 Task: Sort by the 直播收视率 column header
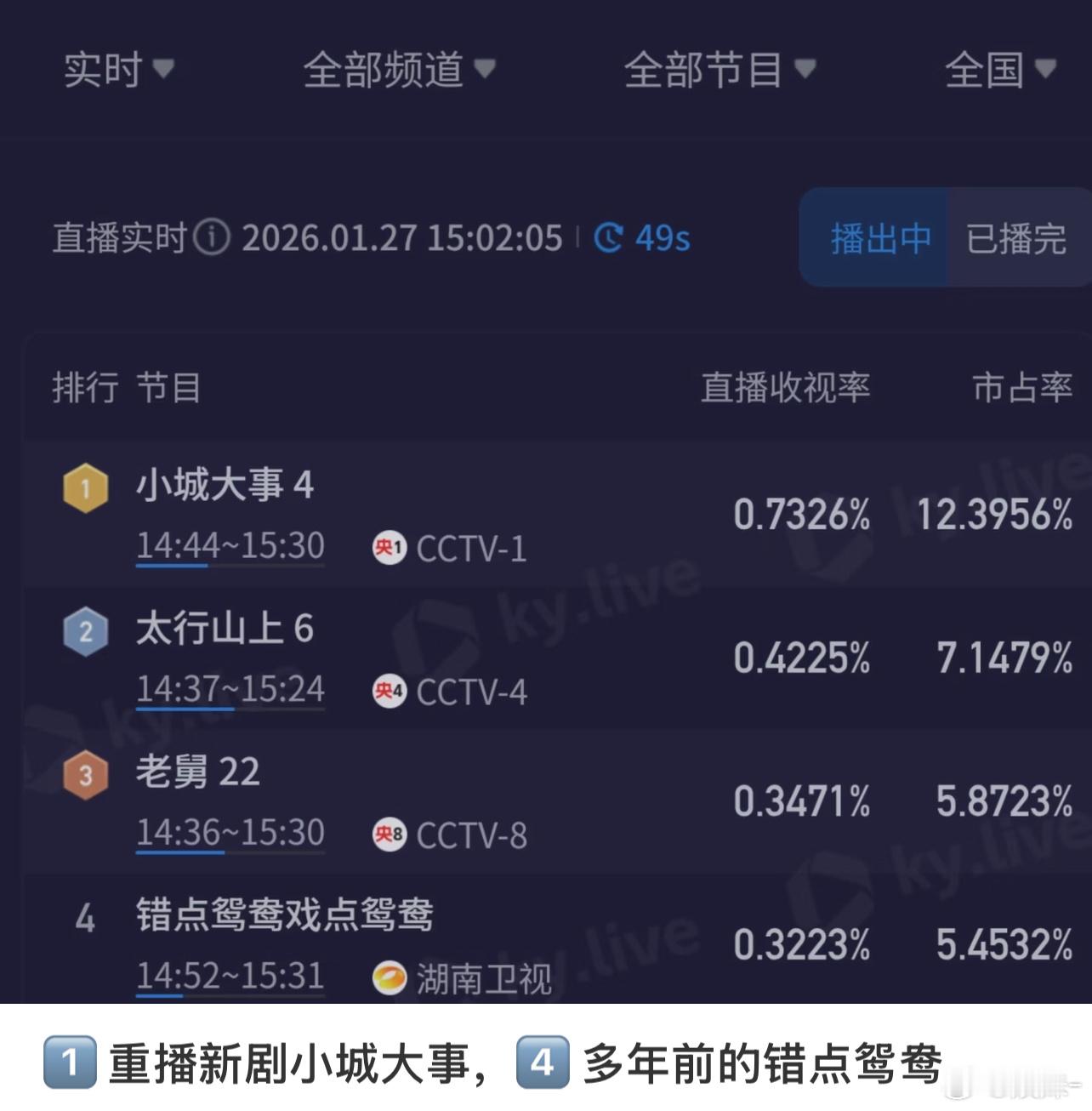pos(784,388)
